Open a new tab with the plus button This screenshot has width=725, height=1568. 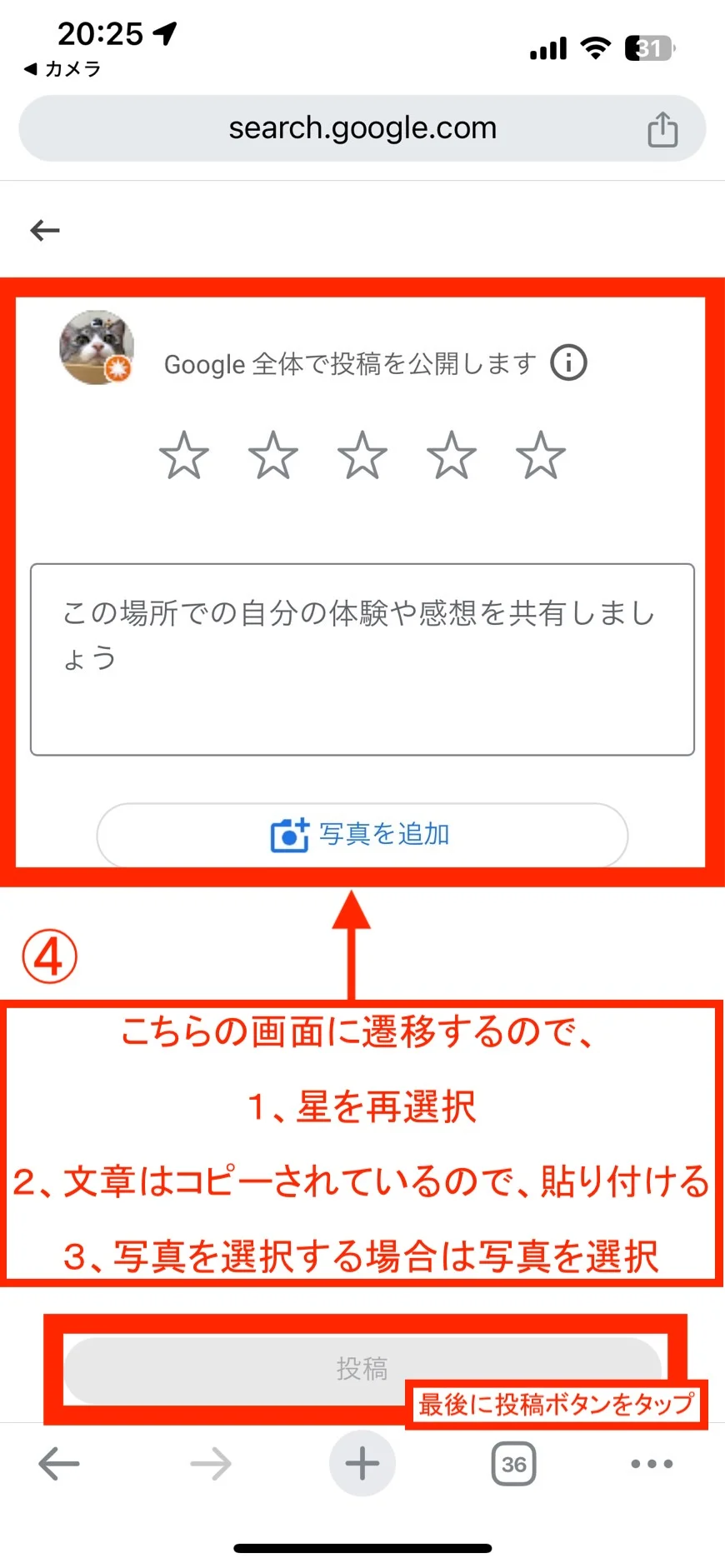[362, 1464]
